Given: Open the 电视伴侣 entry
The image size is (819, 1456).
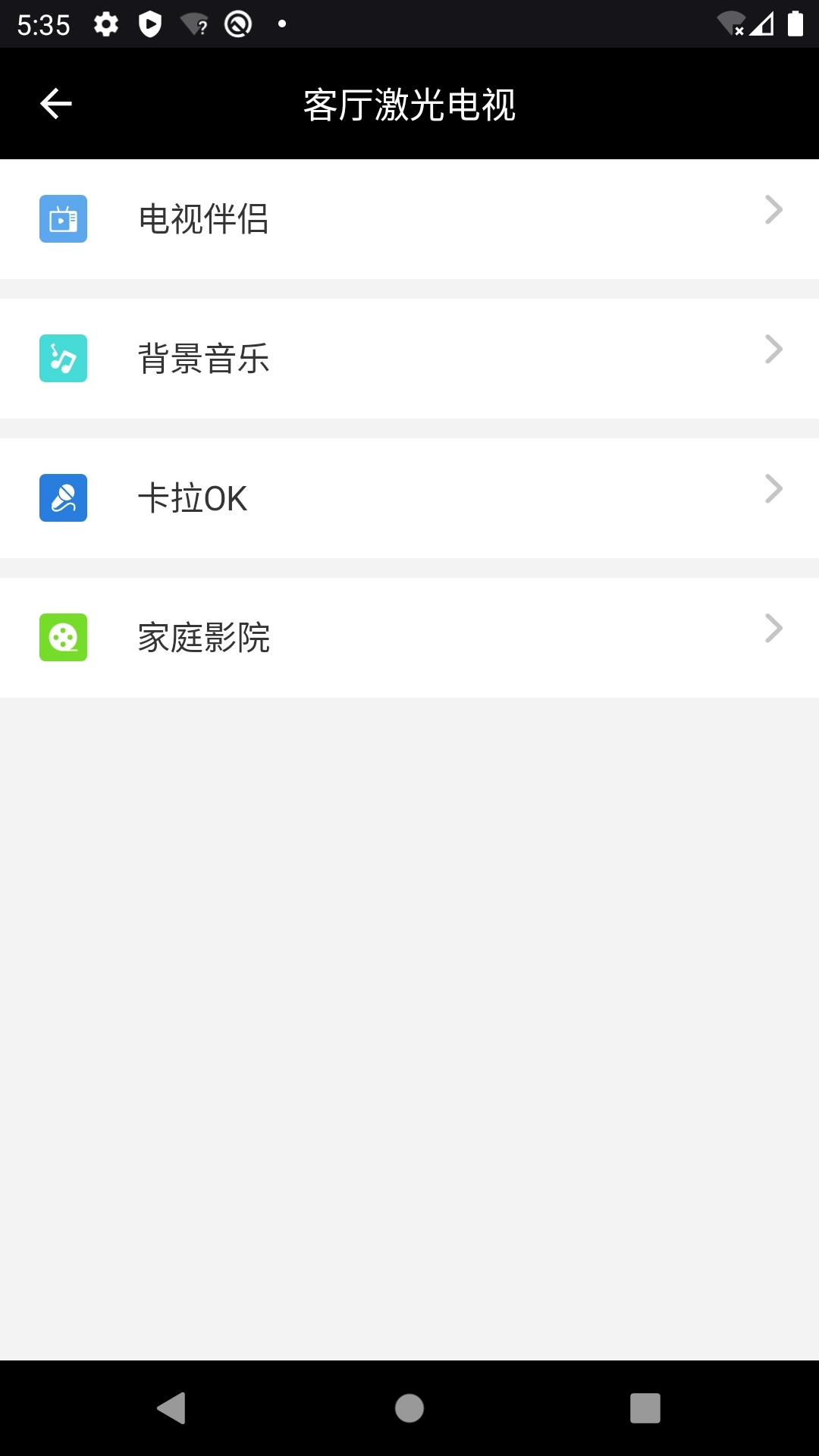Looking at the screenshot, I should (205, 219).
